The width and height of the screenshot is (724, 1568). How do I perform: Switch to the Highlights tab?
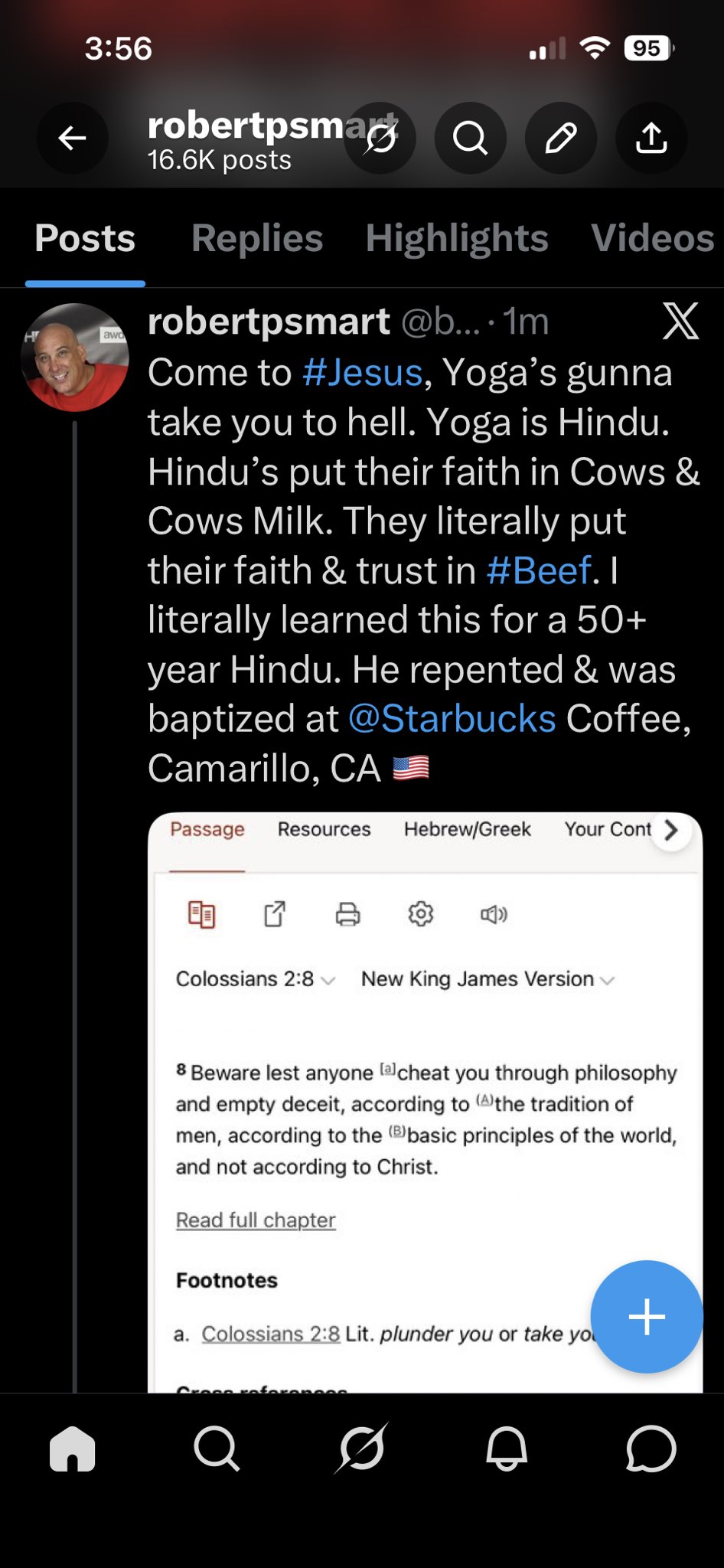pyautogui.click(x=457, y=238)
